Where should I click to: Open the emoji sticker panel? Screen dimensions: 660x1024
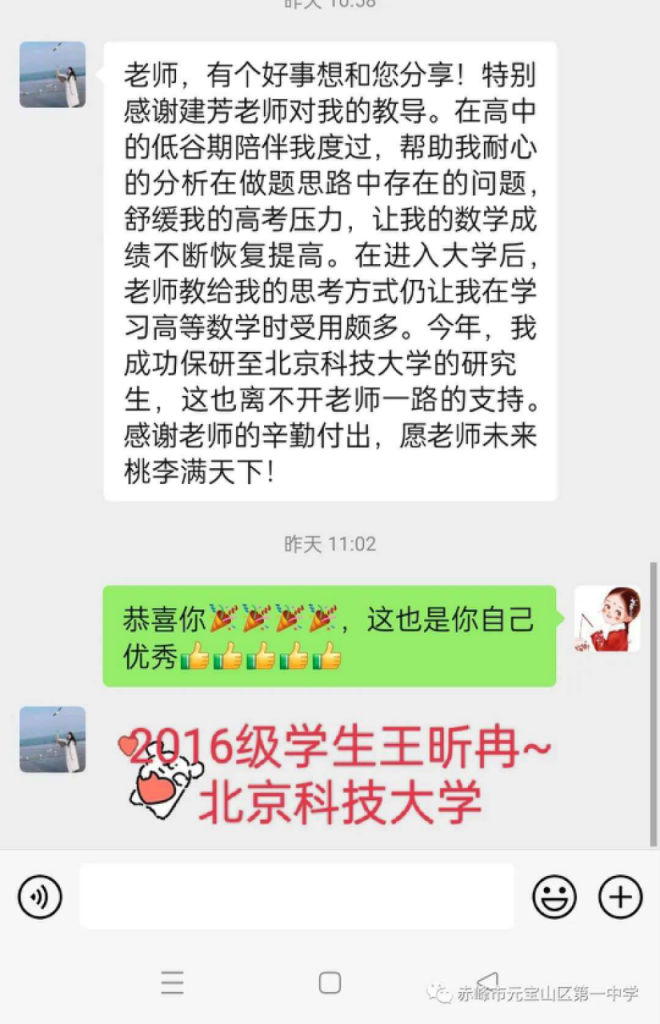tap(554, 896)
